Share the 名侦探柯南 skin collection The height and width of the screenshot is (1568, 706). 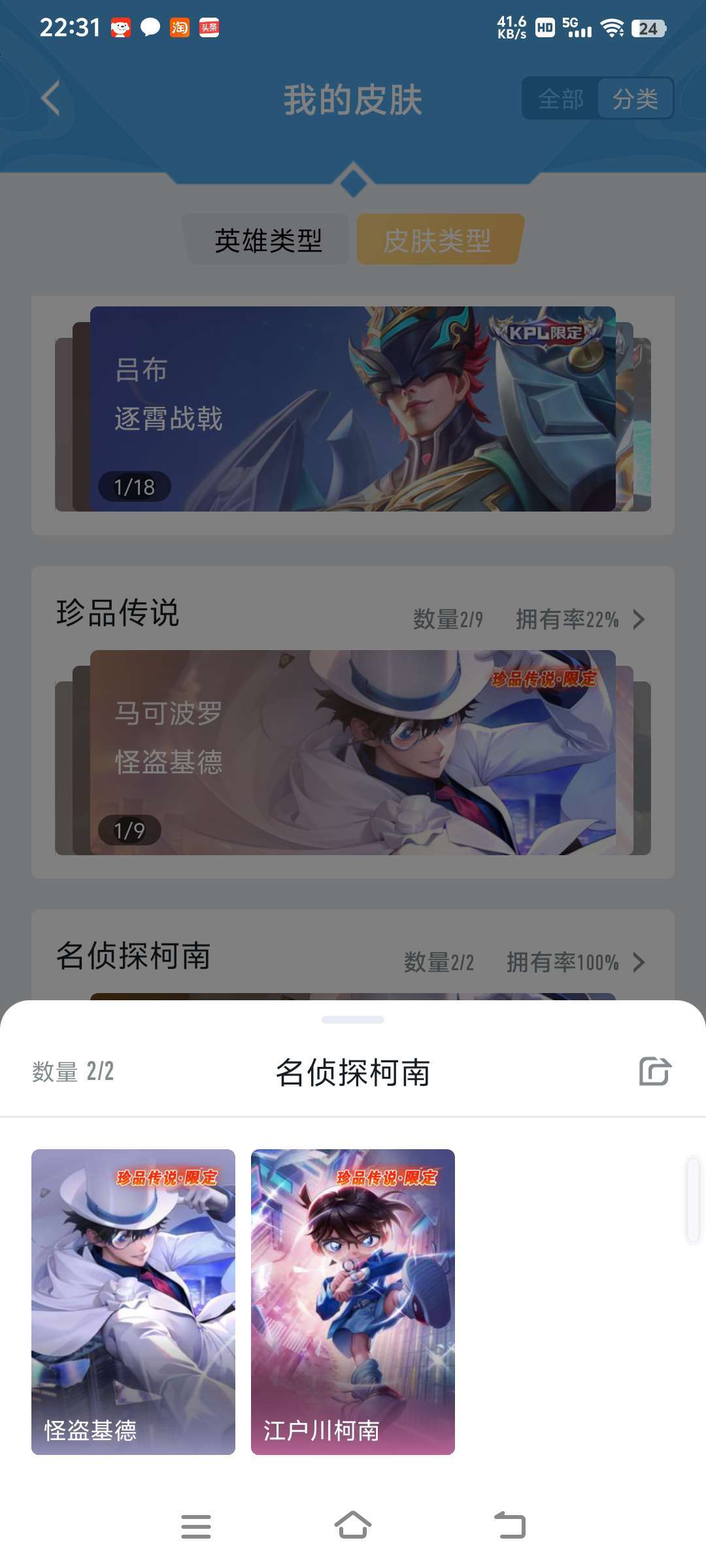pyautogui.click(x=655, y=1071)
